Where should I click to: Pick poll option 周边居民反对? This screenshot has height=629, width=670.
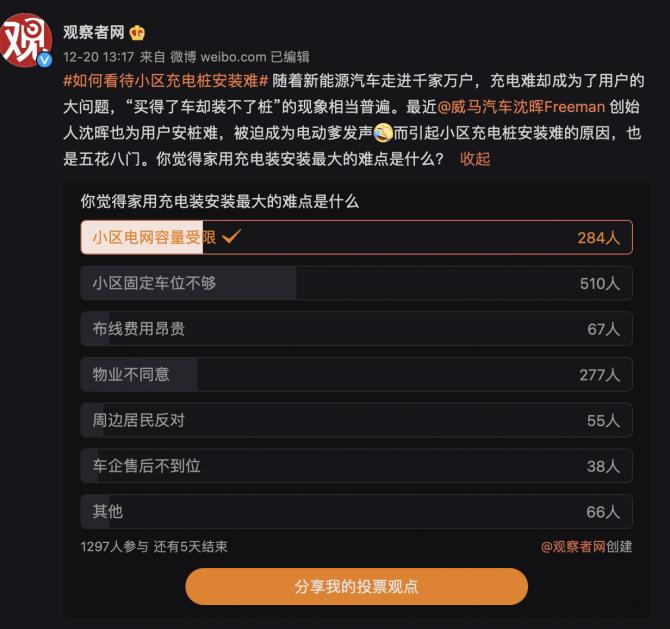pos(356,421)
